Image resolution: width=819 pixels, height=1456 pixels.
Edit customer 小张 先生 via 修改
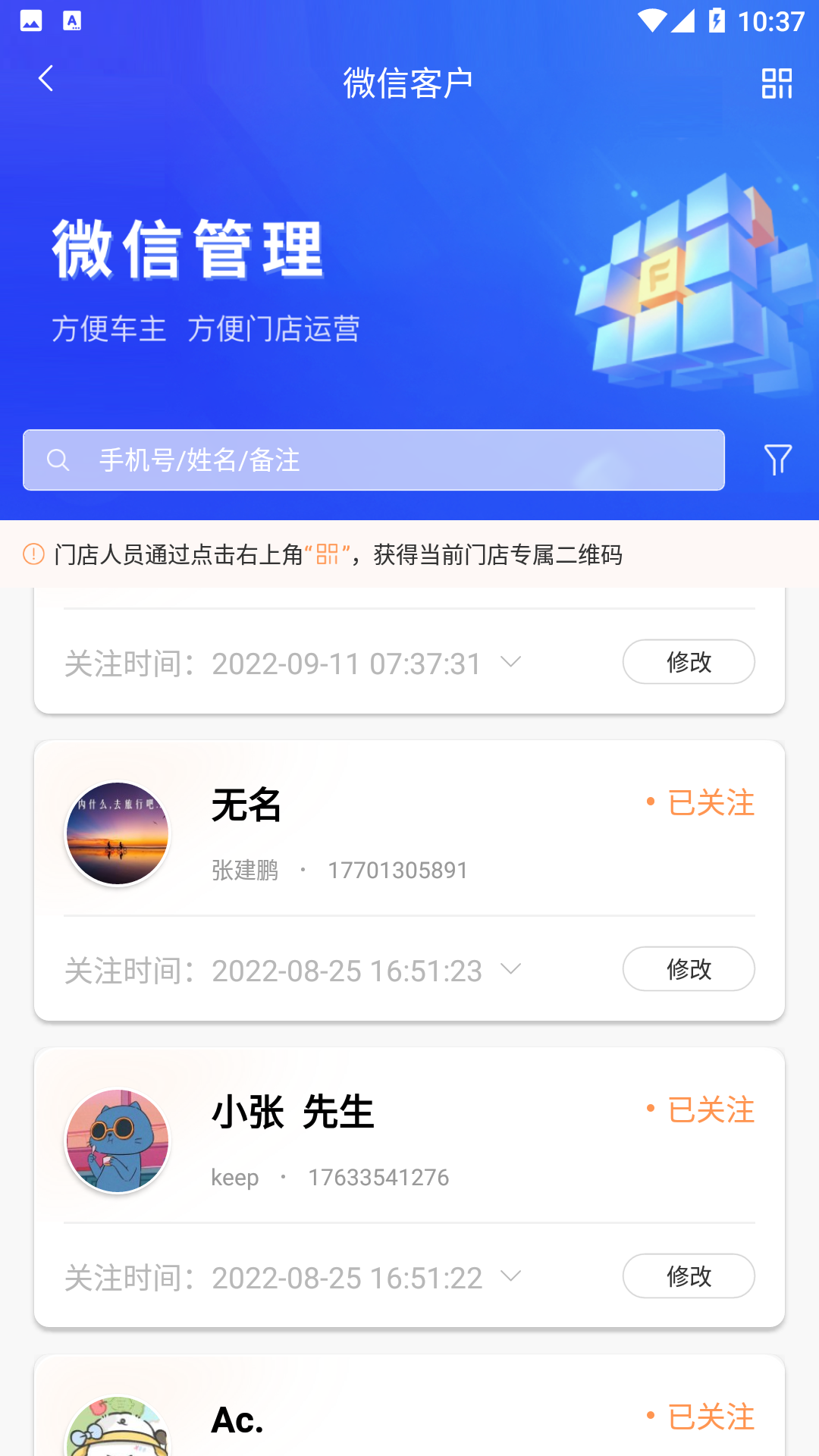688,1276
